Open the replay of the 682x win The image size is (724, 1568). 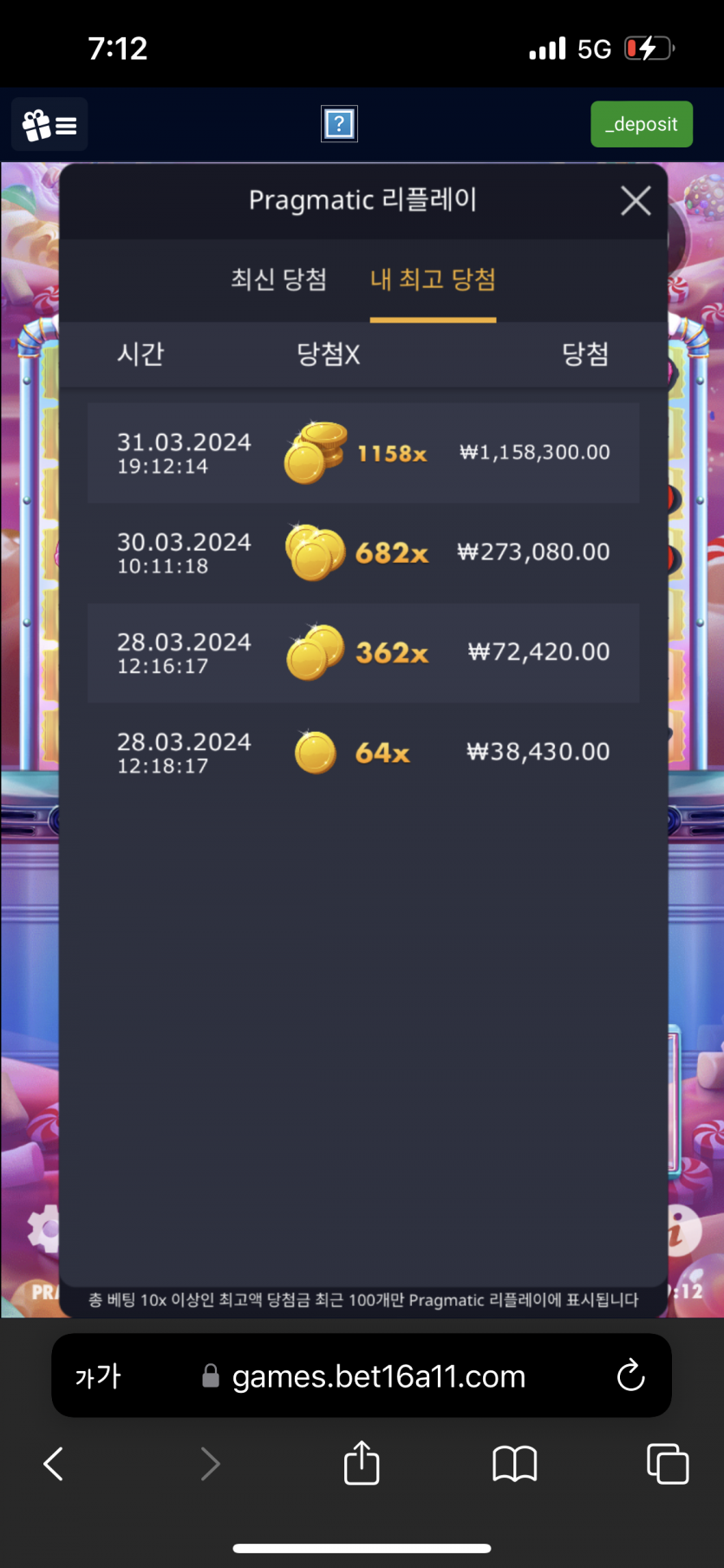363,552
